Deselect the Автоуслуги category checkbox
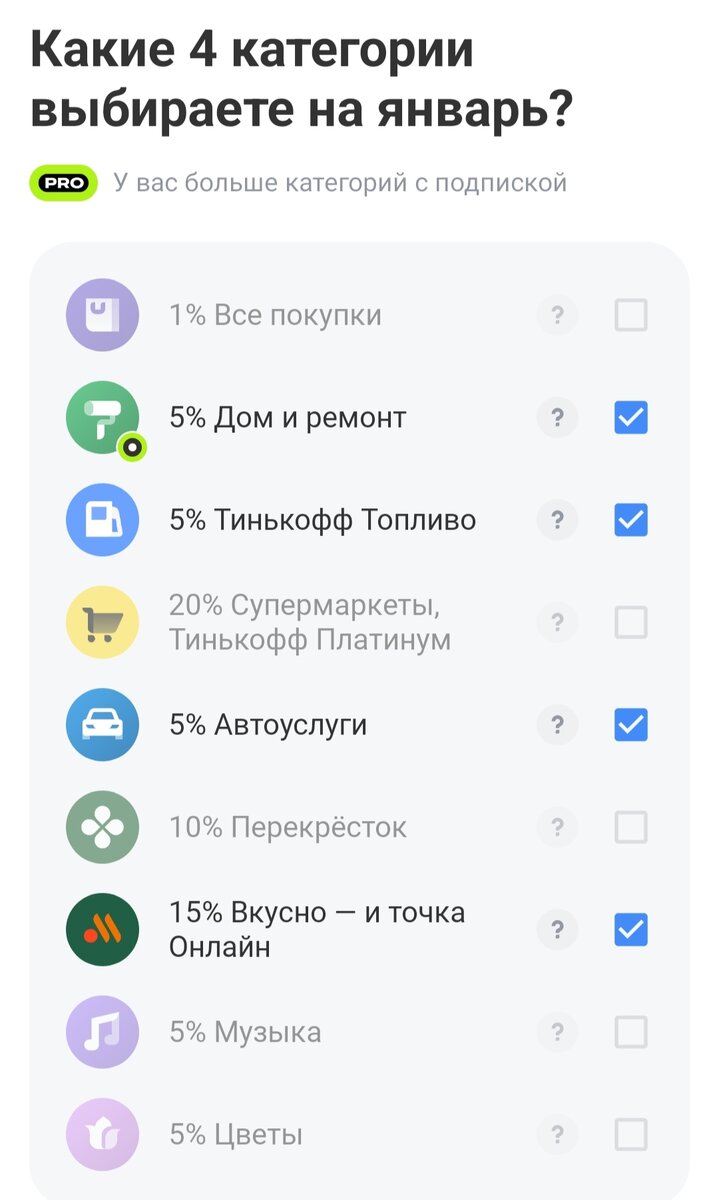The width and height of the screenshot is (719, 1200). tap(630, 725)
